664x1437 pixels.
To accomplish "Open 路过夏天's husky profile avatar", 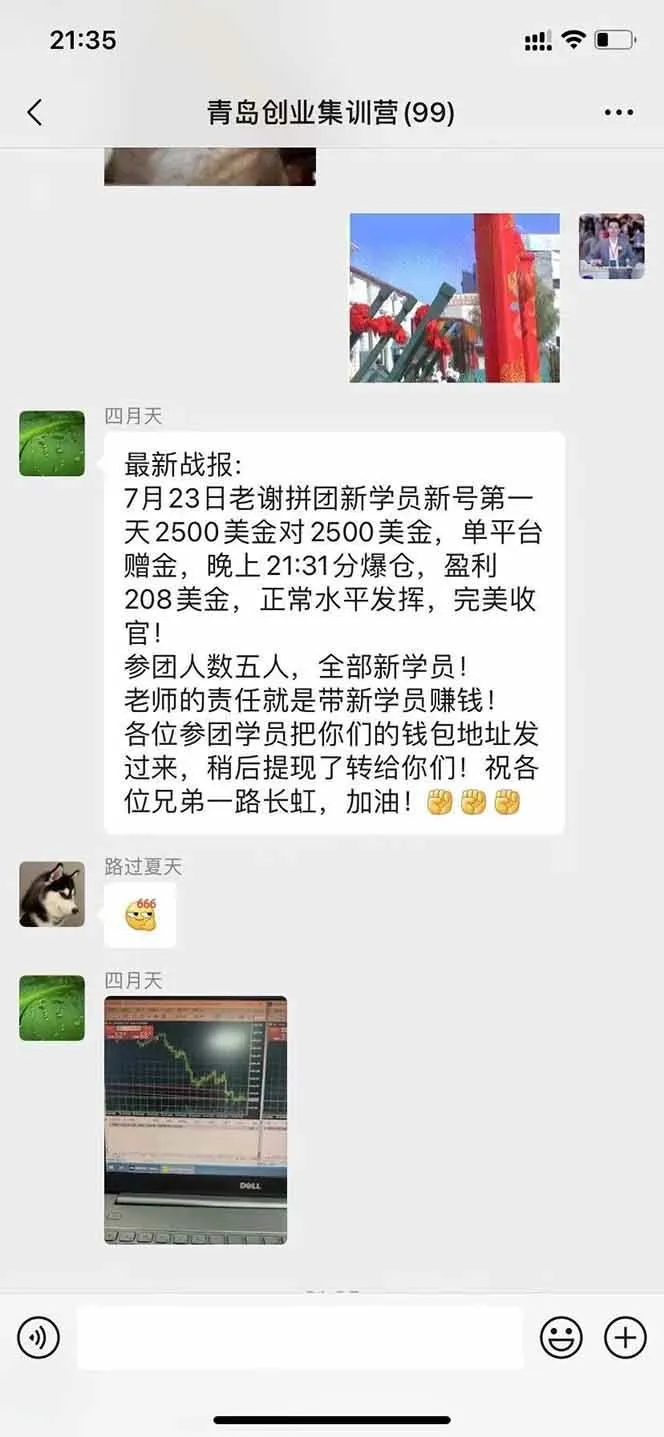I will click(52, 894).
